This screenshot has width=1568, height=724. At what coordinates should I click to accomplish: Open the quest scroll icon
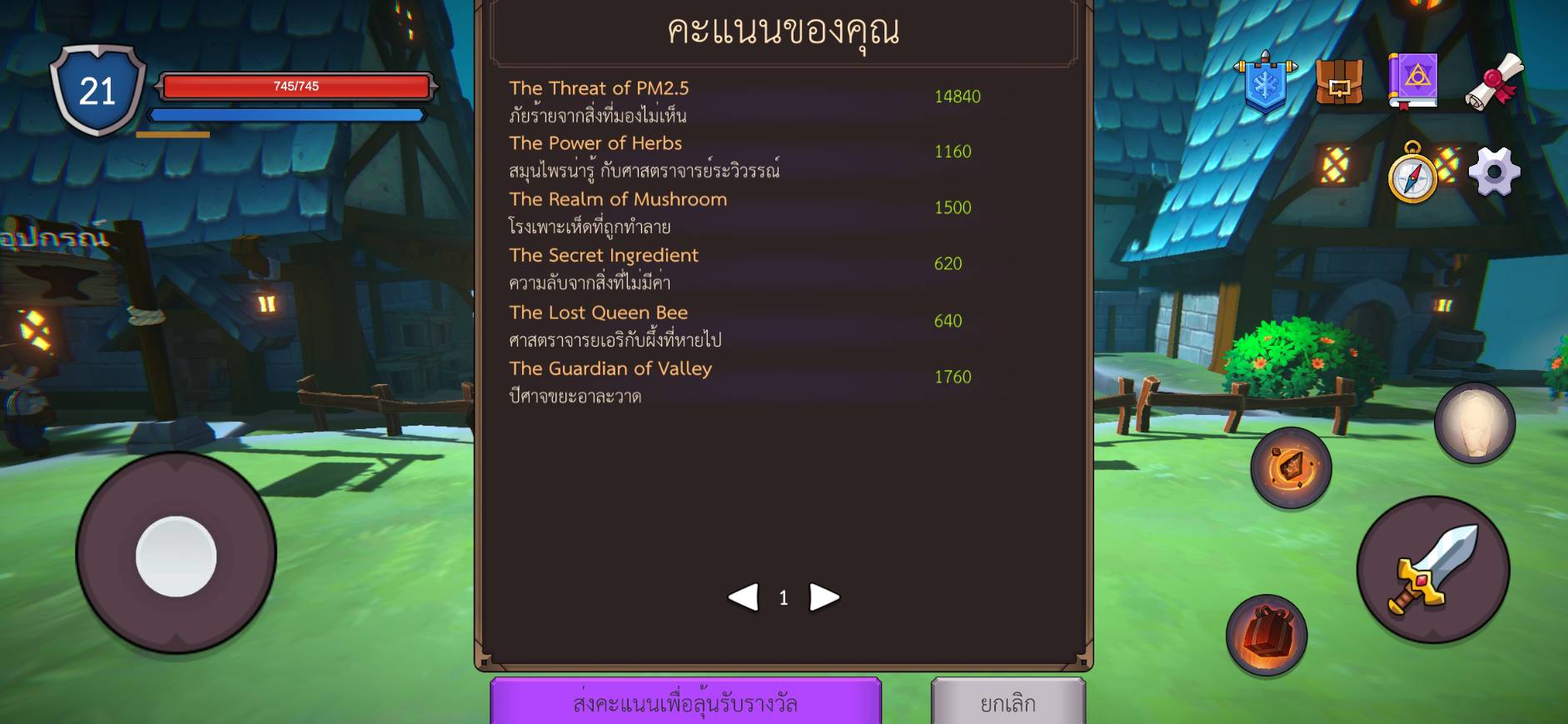point(1494,82)
